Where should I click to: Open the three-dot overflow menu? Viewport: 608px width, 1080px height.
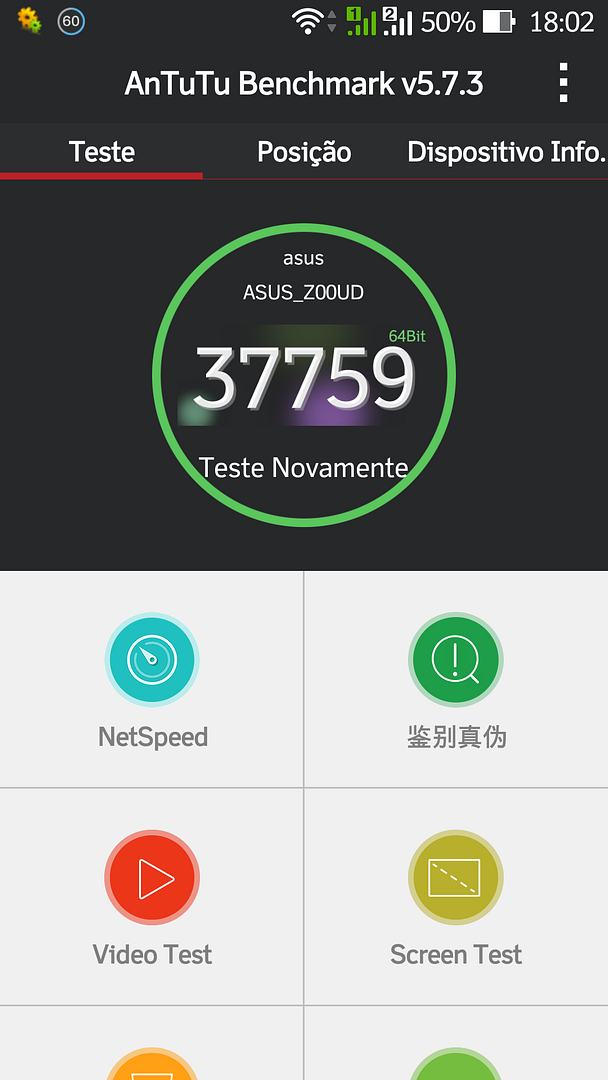tap(563, 83)
